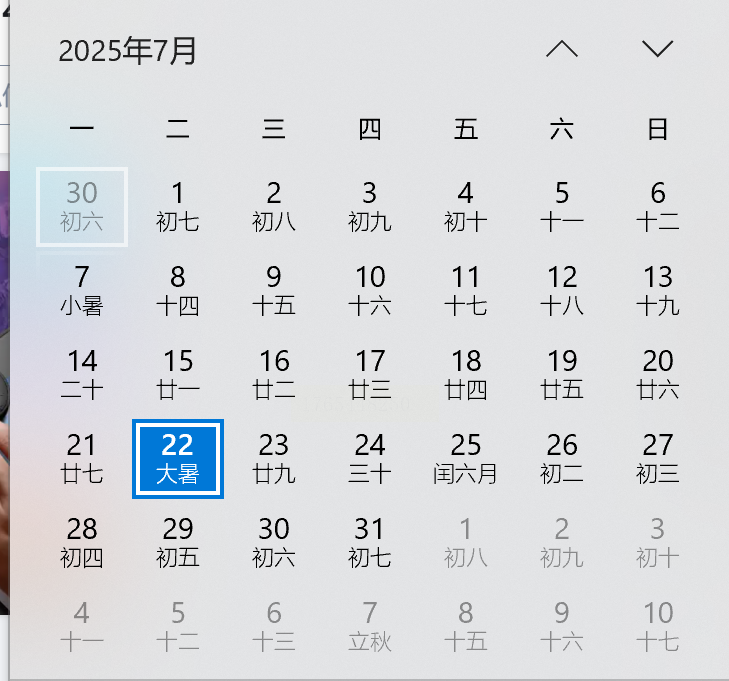Image resolution: width=729 pixels, height=681 pixels.
Task: Pick July 20 (廿六)
Action: [x=658, y=375]
